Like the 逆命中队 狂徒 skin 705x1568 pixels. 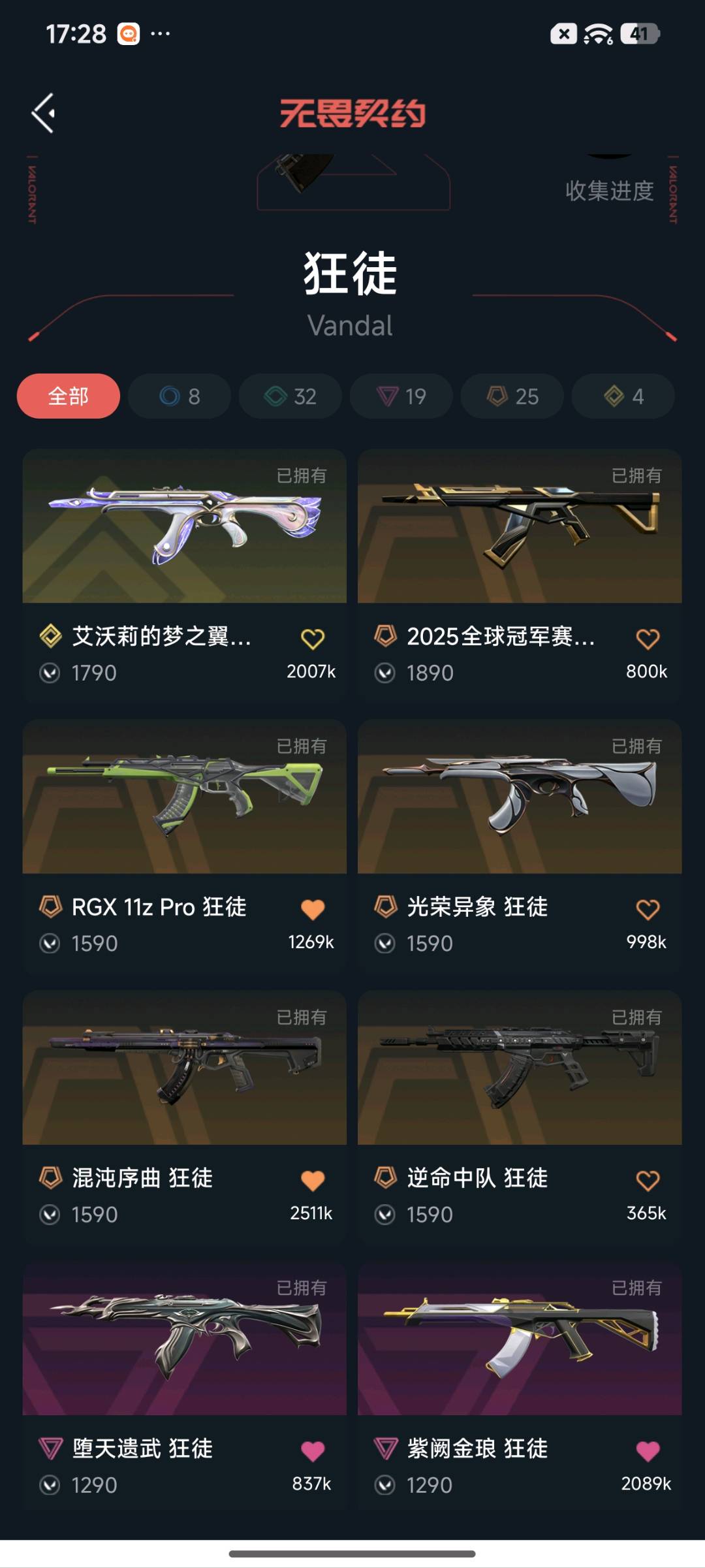[x=648, y=1181]
